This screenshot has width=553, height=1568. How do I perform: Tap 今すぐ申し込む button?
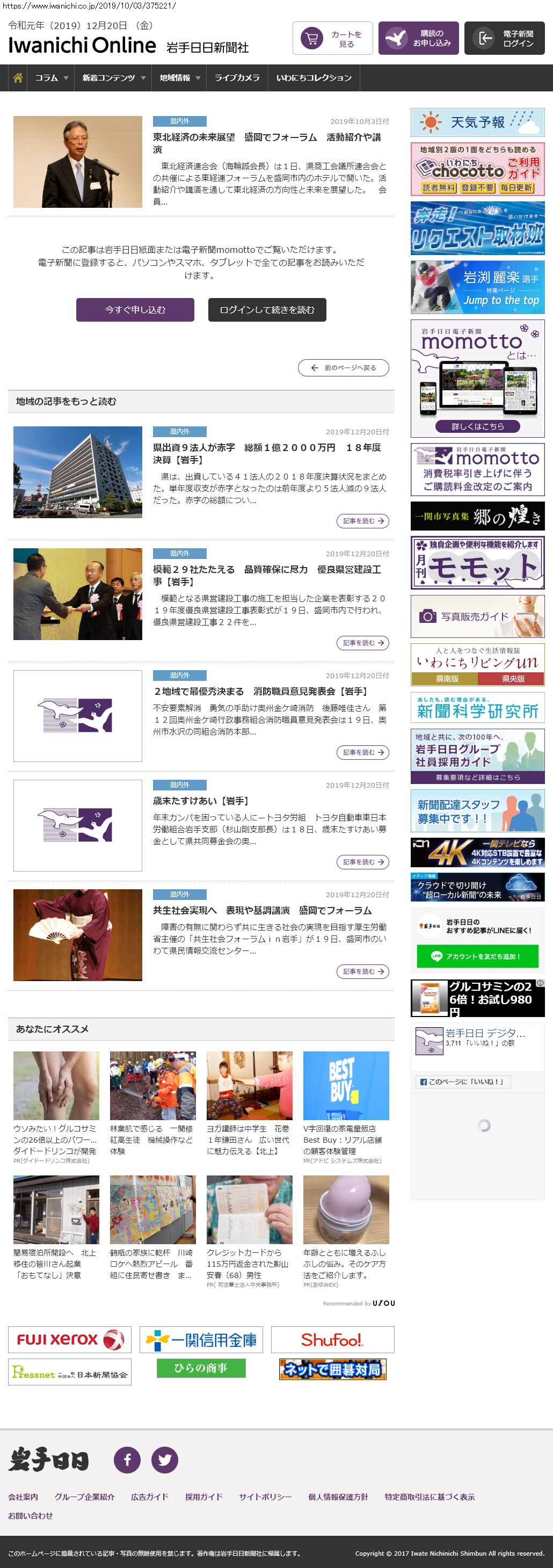tap(135, 310)
